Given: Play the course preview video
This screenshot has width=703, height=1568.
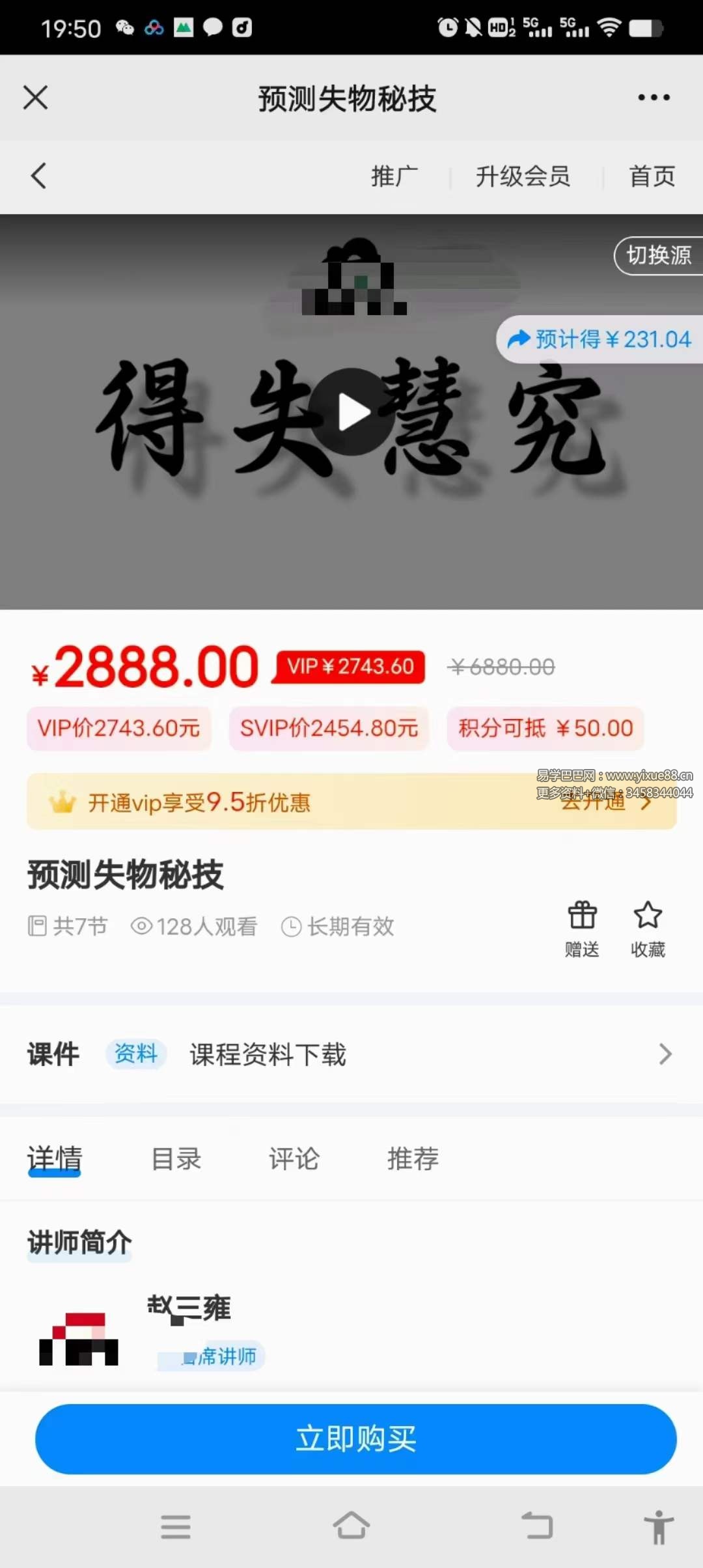Looking at the screenshot, I should 351,412.
